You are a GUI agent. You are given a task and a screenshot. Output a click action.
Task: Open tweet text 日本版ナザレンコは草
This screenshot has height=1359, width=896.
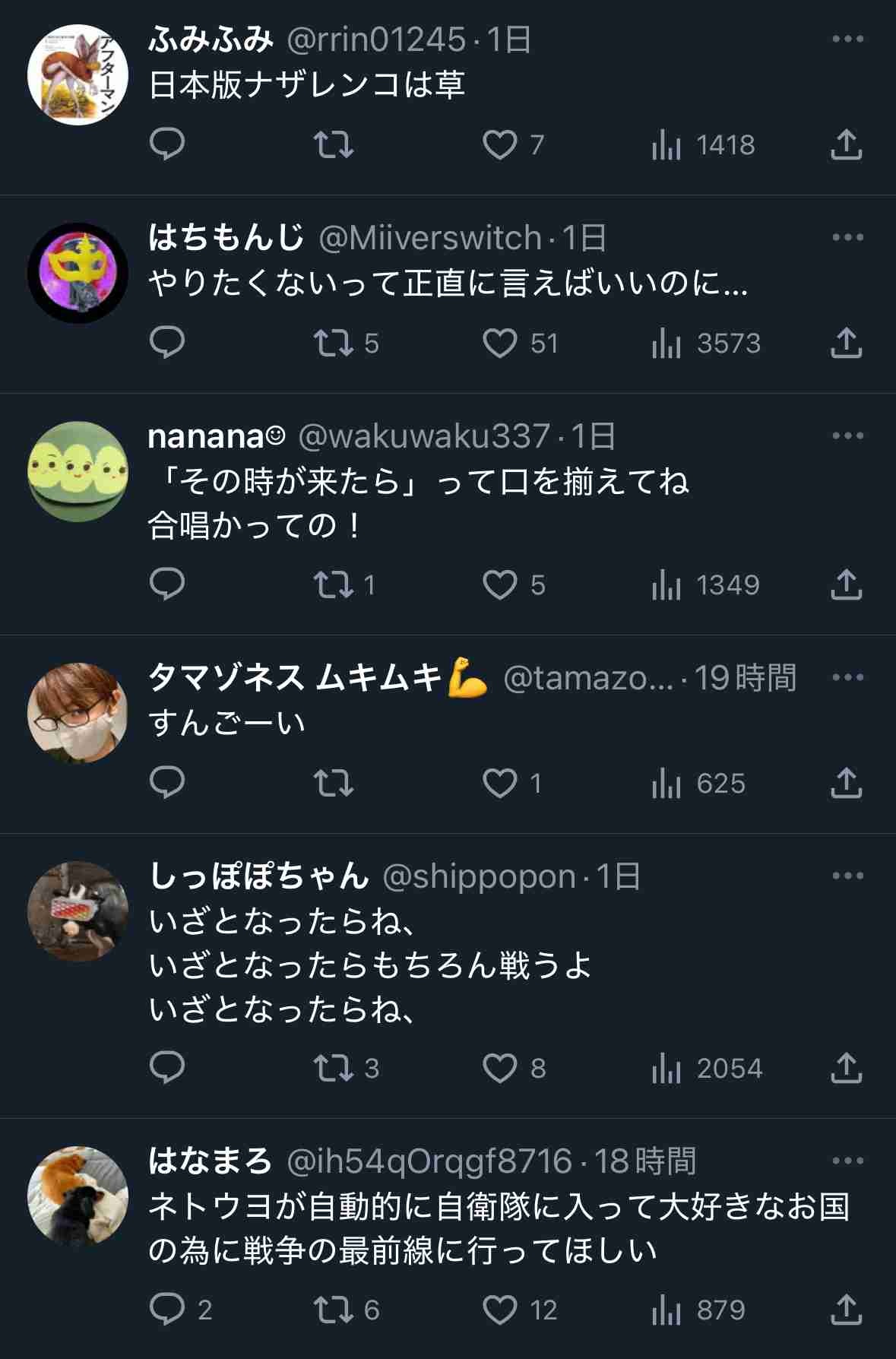coord(306,84)
